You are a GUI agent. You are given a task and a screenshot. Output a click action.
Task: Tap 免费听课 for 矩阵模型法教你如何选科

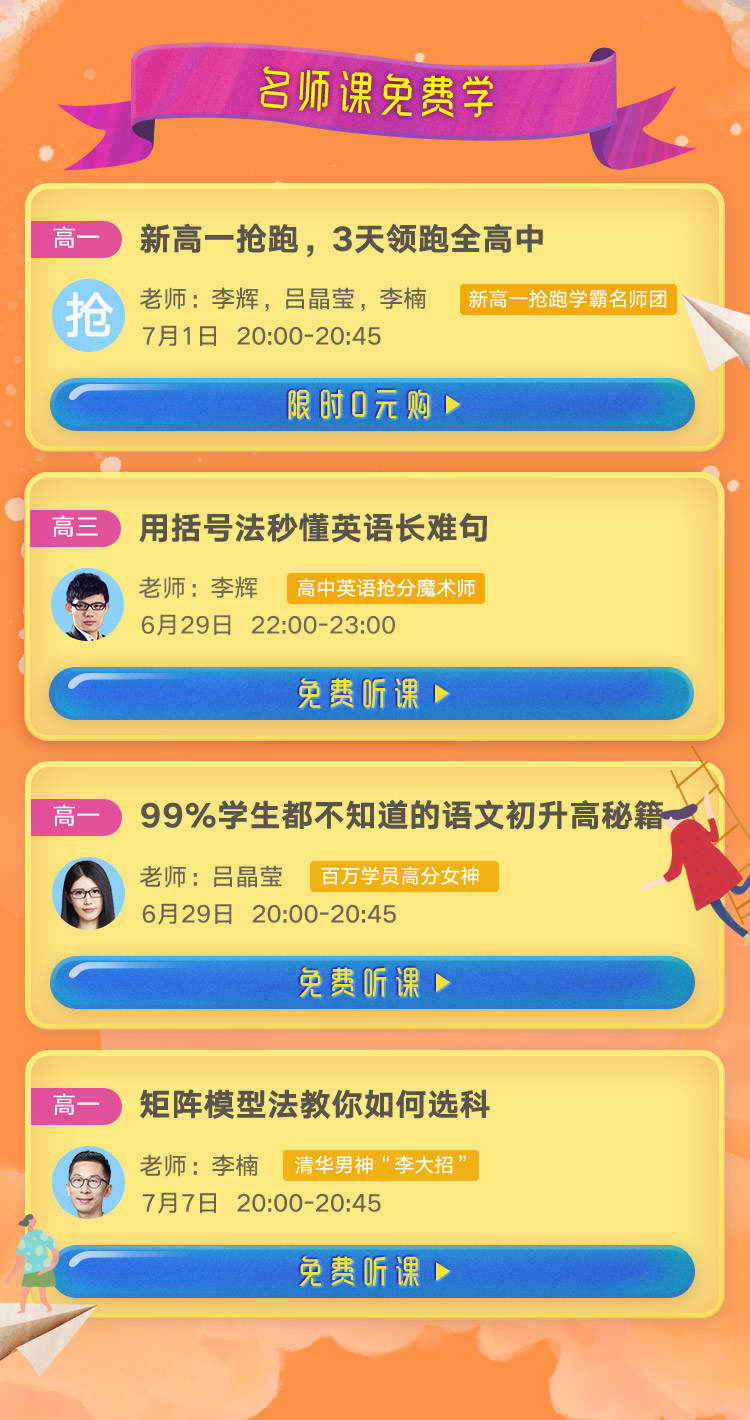point(372,1272)
